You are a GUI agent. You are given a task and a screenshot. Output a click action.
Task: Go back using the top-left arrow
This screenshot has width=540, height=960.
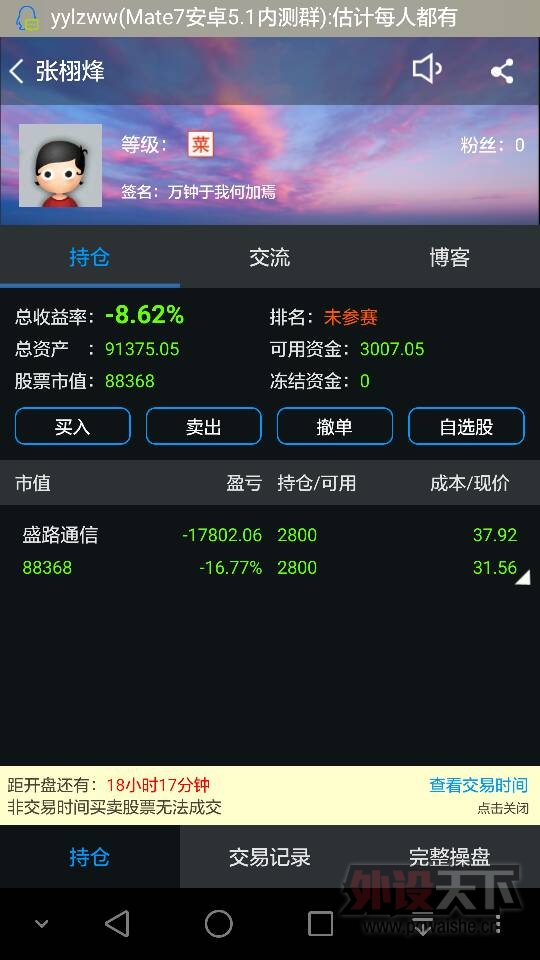click(17, 72)
